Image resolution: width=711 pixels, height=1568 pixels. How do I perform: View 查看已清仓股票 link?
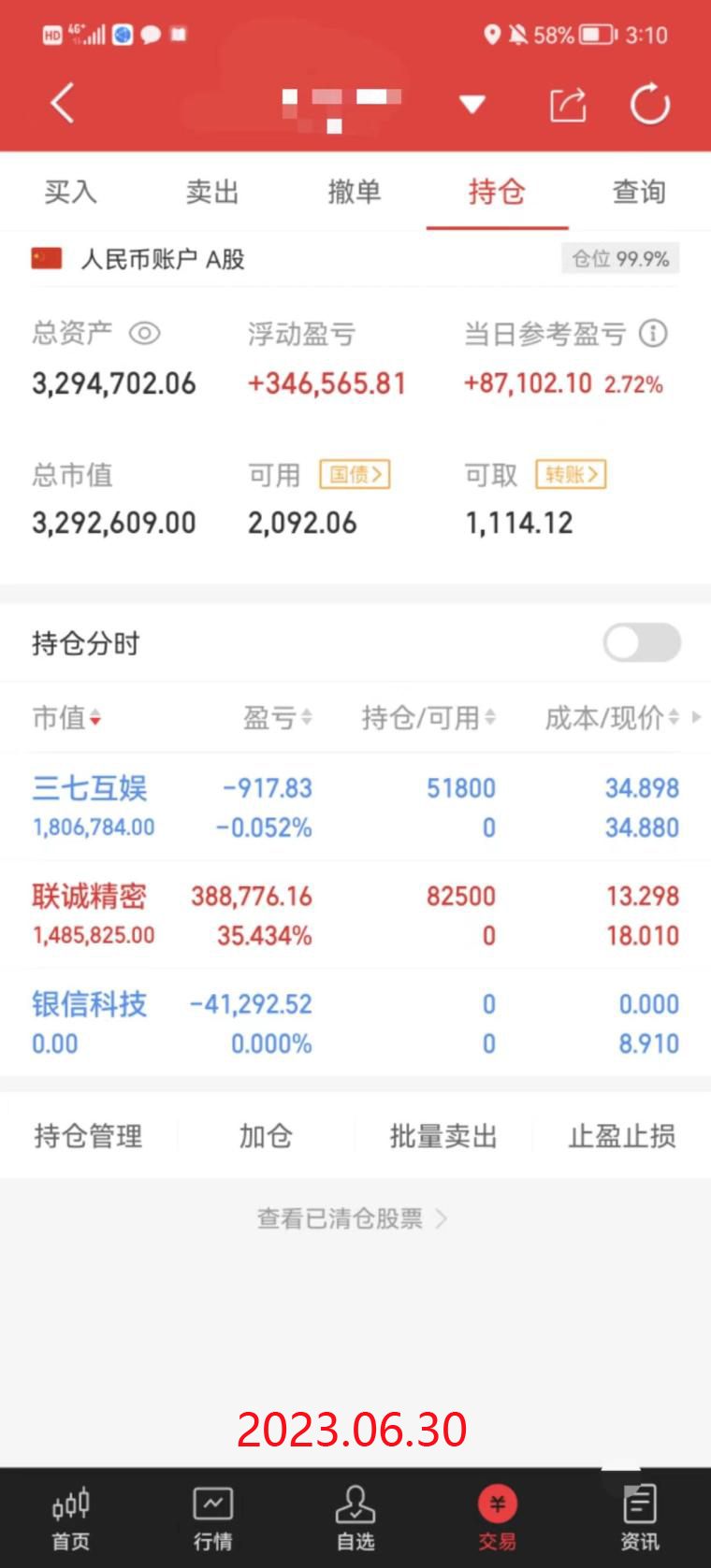(352, 1218)
